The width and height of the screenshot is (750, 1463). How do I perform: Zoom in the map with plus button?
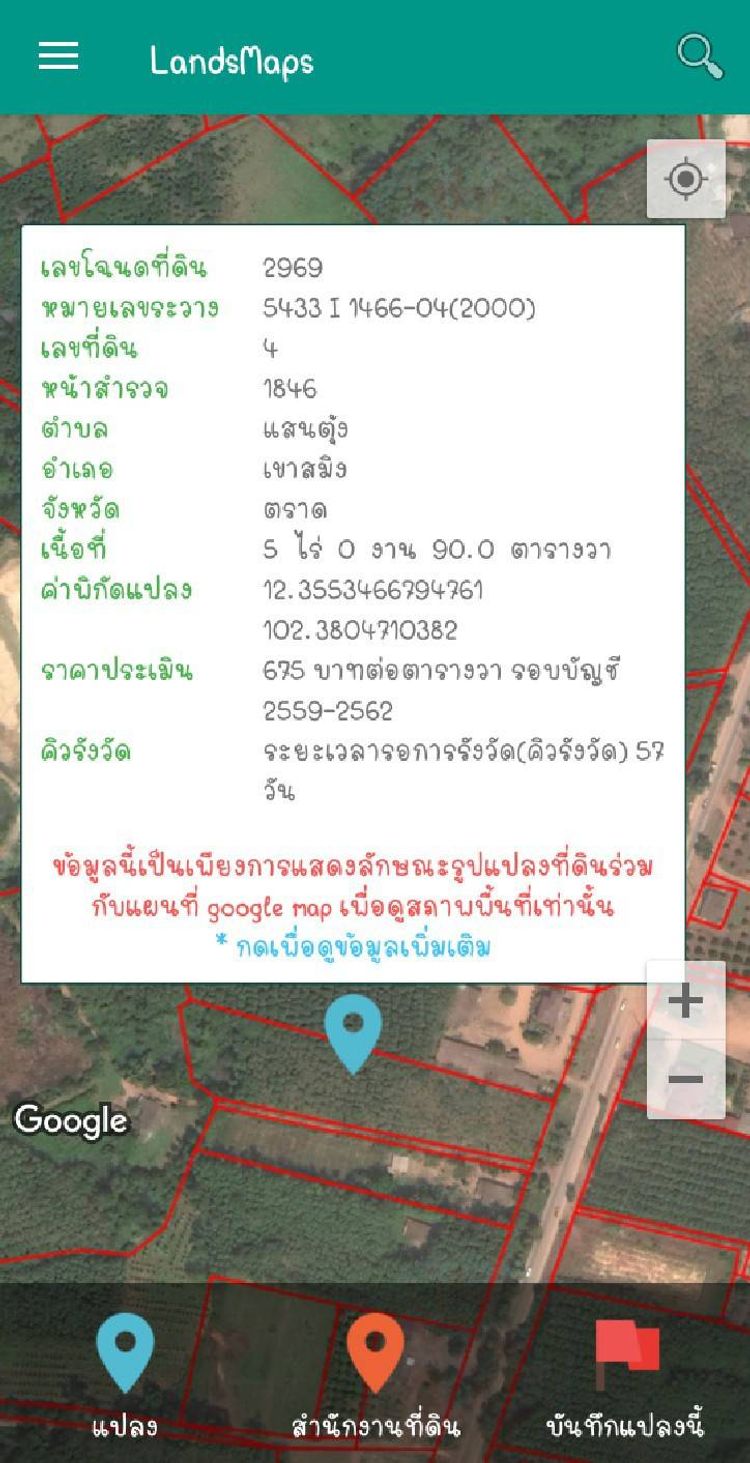tap(685, 1000)
